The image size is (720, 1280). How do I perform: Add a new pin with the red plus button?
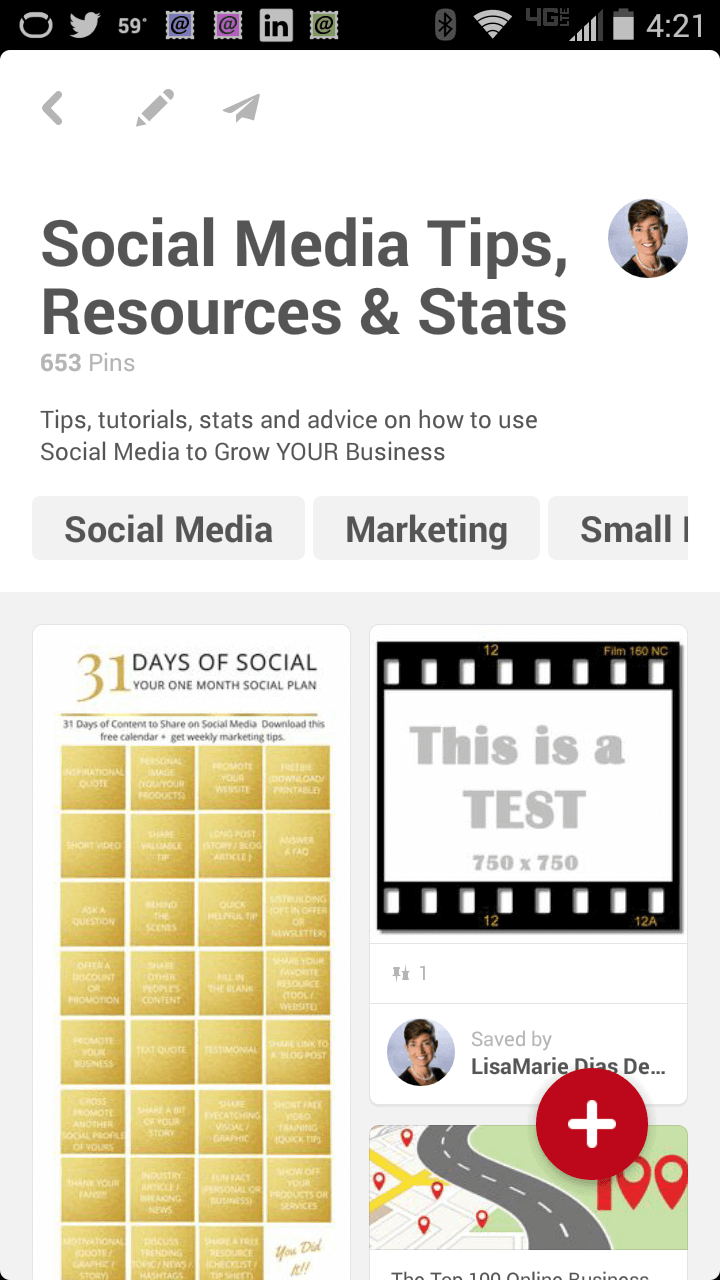point(592,1124)
